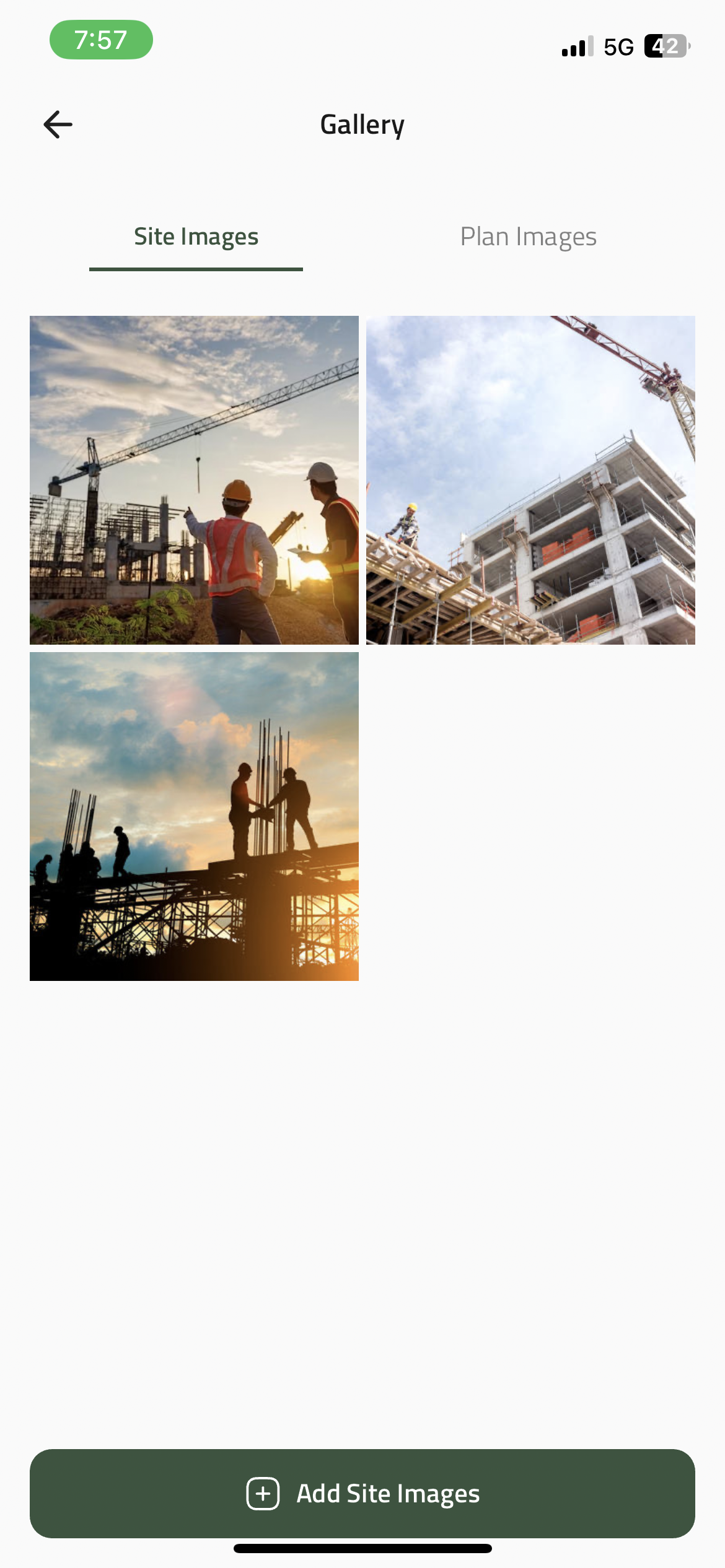Switch to the Plan Images tab
Viewport: 725px width, 1568px height.
point(528,237)
